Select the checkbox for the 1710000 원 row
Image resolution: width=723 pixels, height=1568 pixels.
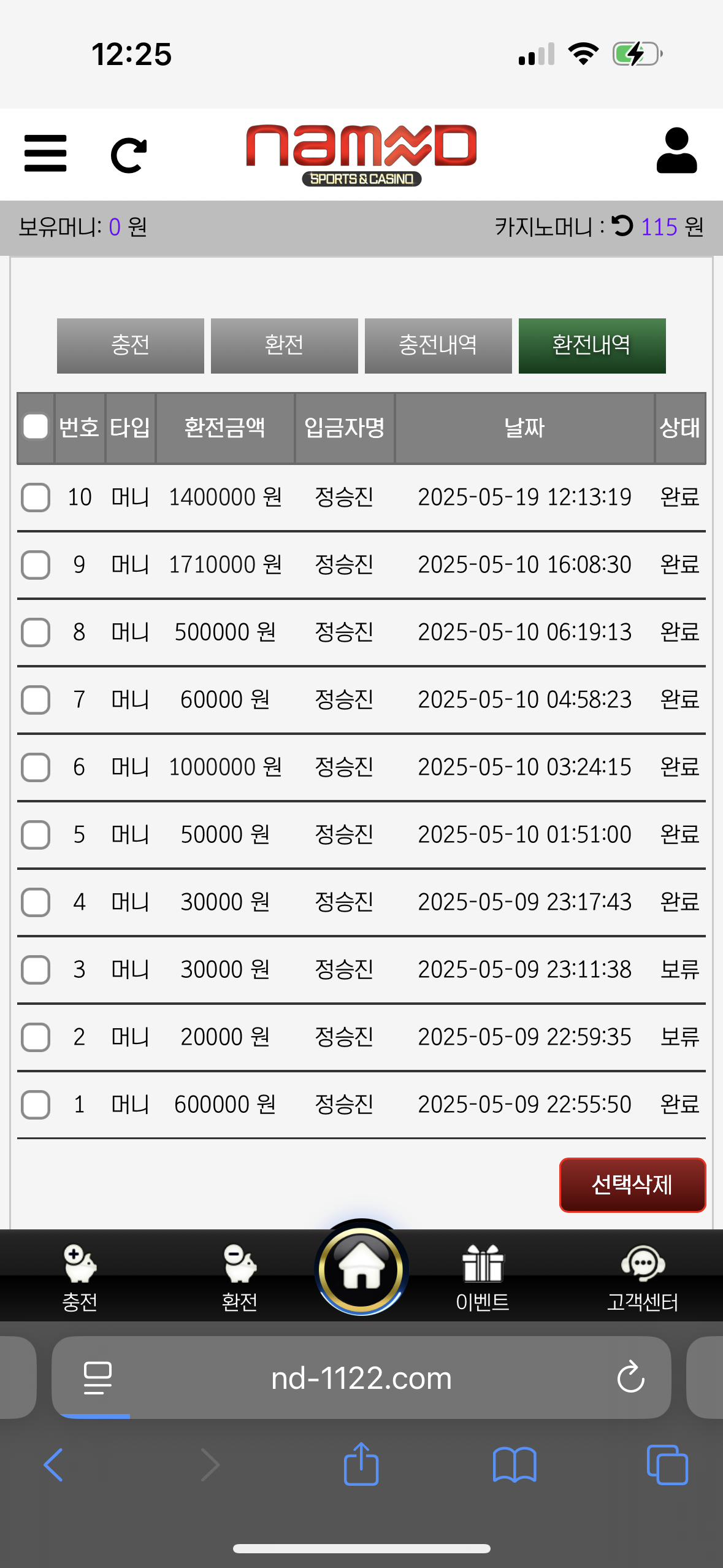[36, 564]
